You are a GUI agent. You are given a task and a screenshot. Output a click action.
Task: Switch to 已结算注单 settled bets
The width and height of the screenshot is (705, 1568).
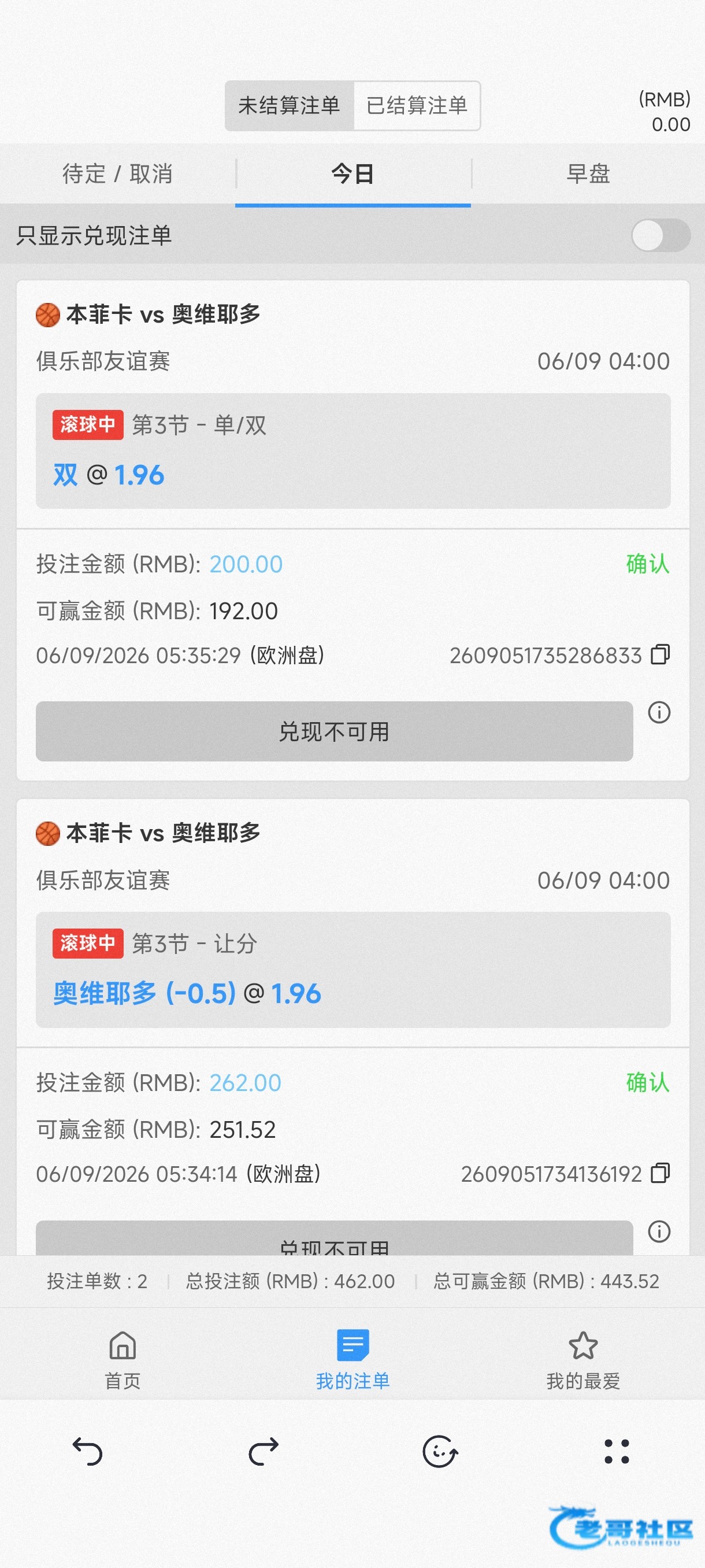pos(417,106)
